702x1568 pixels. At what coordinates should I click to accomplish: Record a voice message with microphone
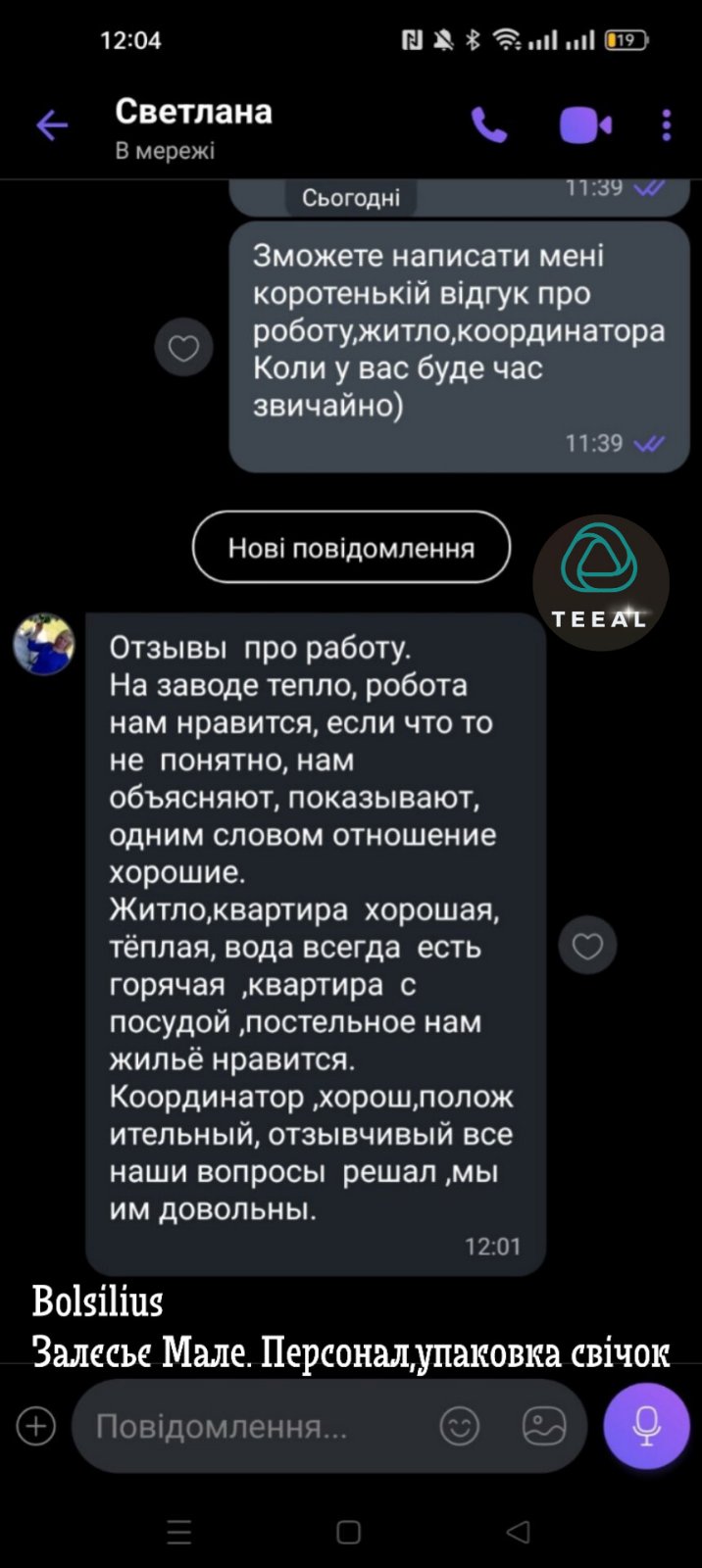click(x=646, y=1426)
